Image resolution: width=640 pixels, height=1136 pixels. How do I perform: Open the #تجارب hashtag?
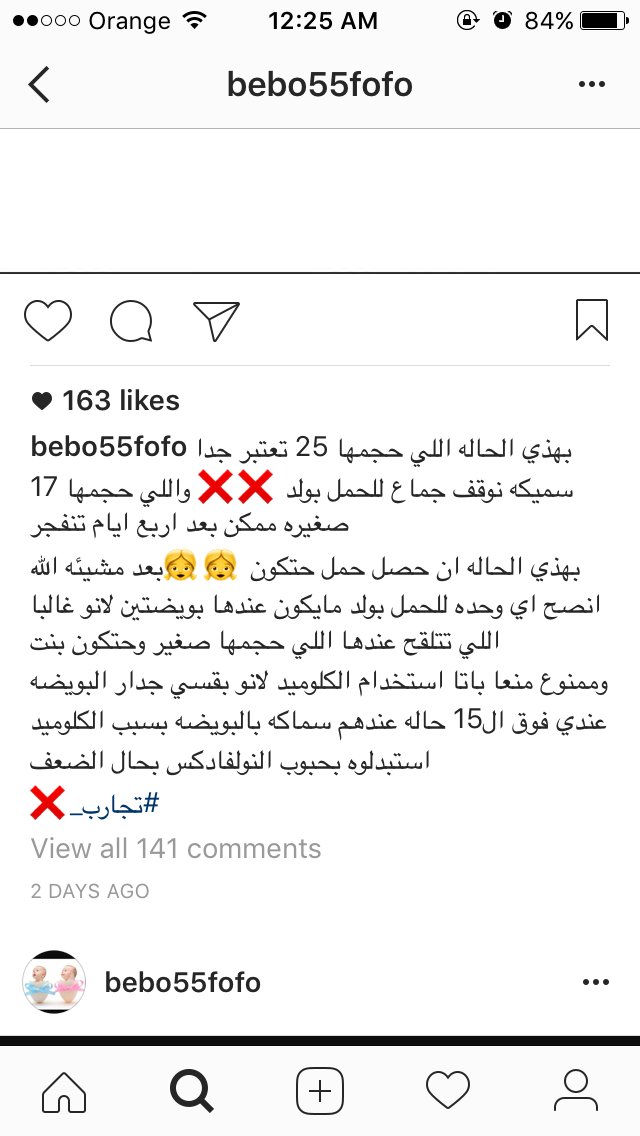point(114,804)
